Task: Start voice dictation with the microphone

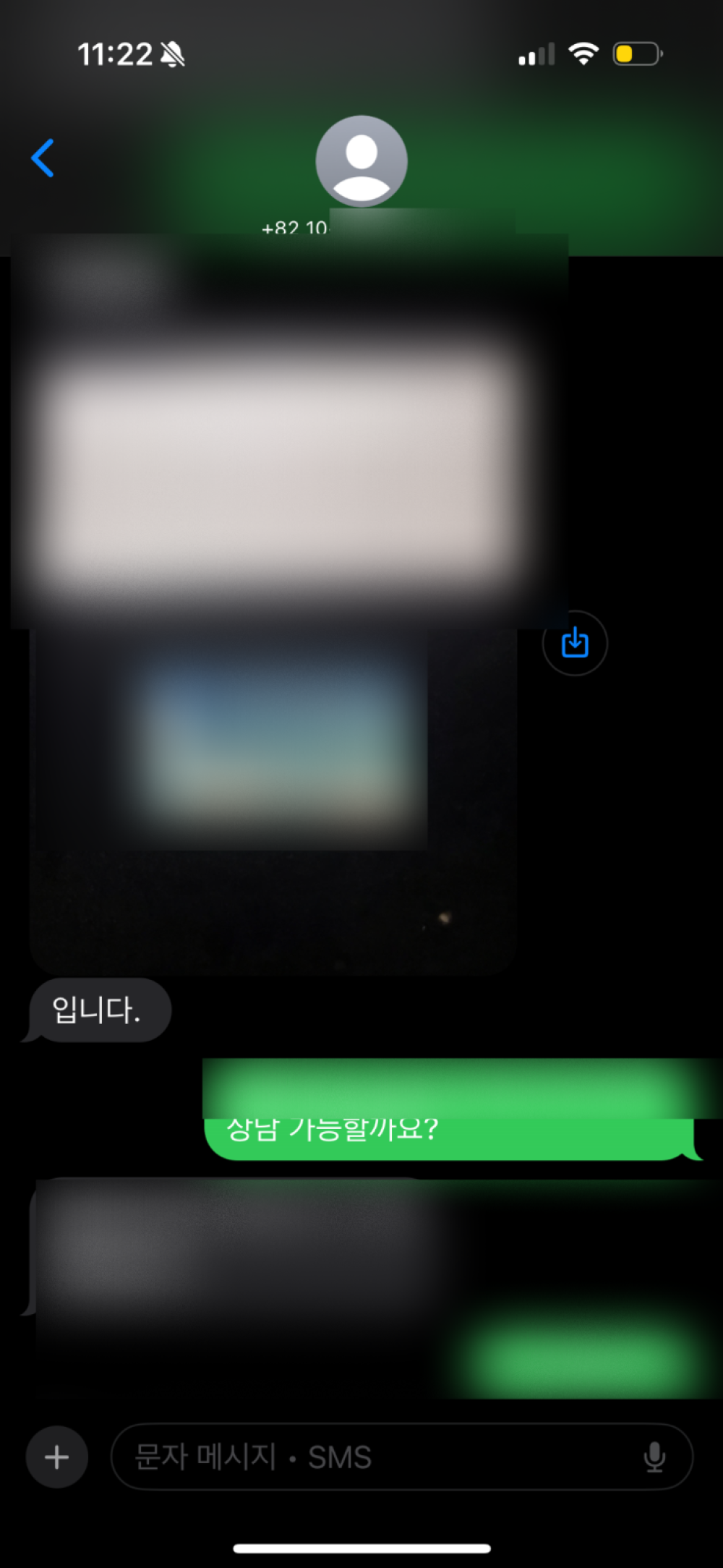Action: pyautogui.click(x=654, y=1457)
